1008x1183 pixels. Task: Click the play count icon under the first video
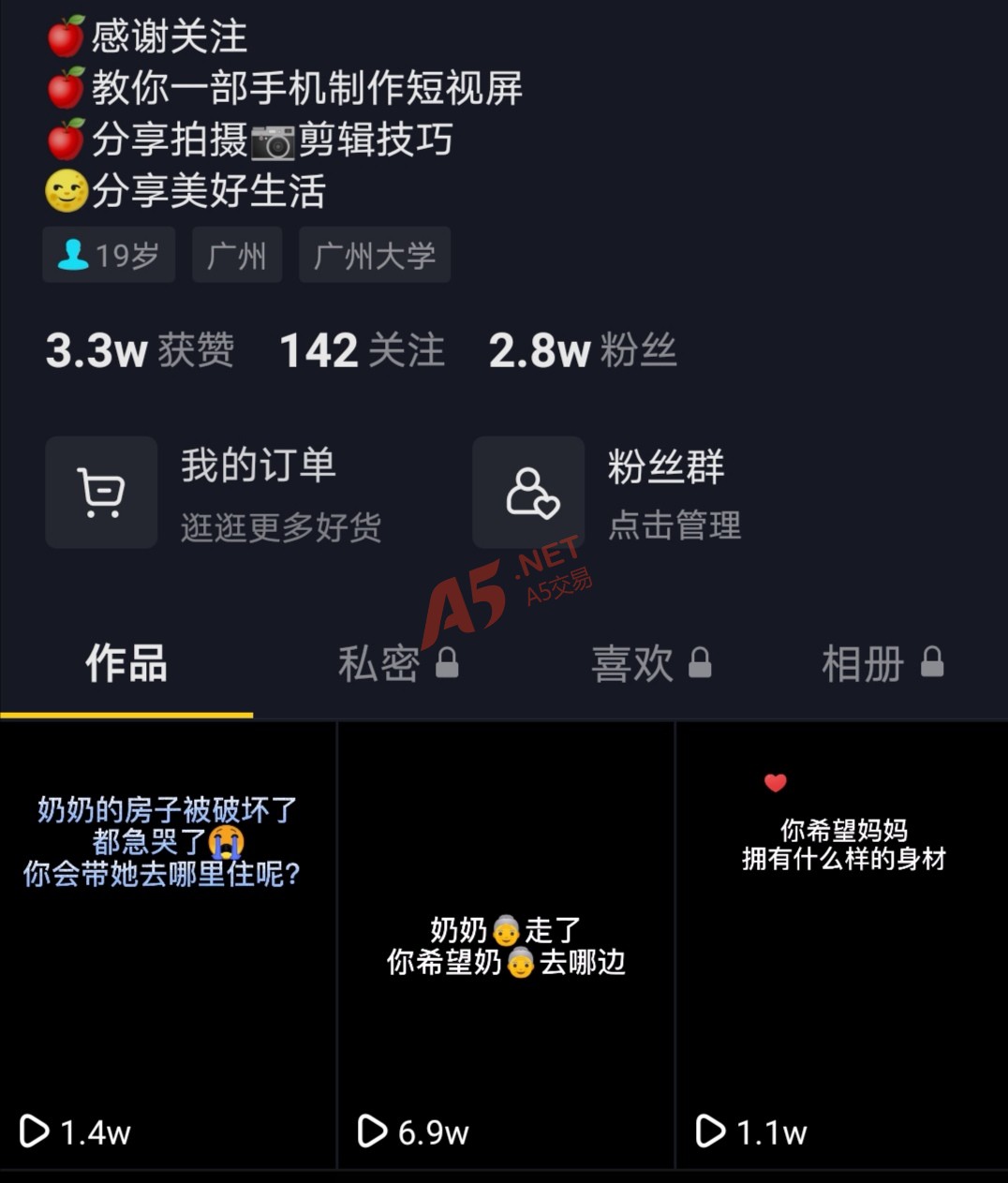pyautogui.click(x=37, y=1131)
